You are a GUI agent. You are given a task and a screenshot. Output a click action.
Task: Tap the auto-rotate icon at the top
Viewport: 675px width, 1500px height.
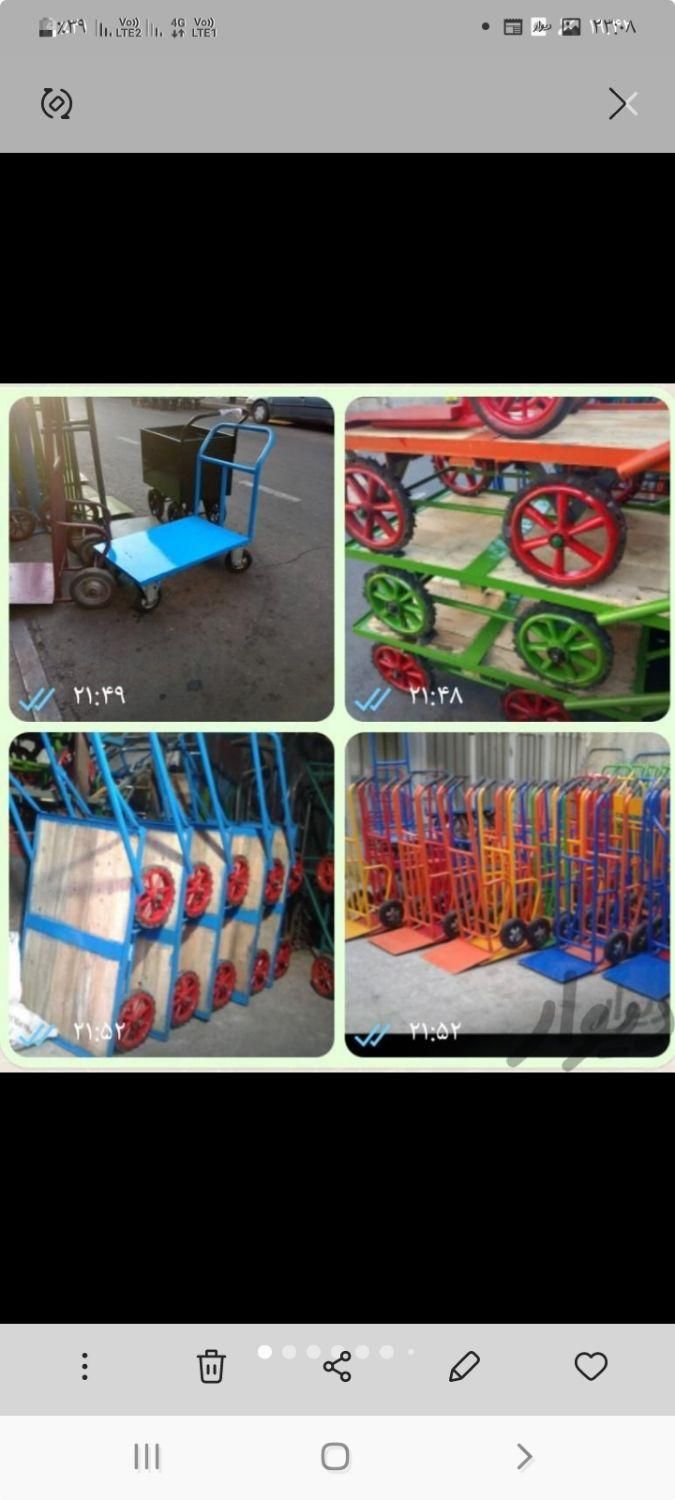[56, 103]
